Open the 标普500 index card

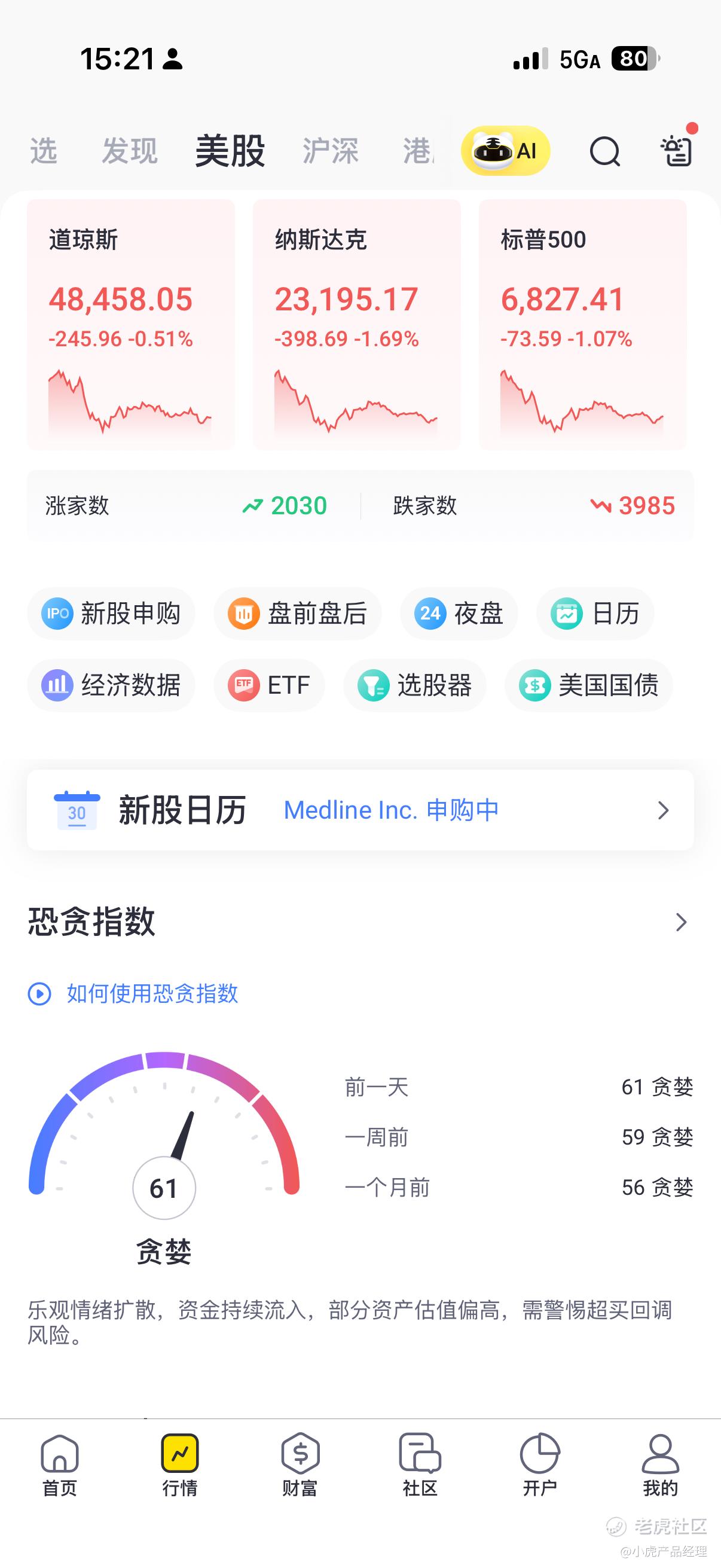tap(582, 325)
